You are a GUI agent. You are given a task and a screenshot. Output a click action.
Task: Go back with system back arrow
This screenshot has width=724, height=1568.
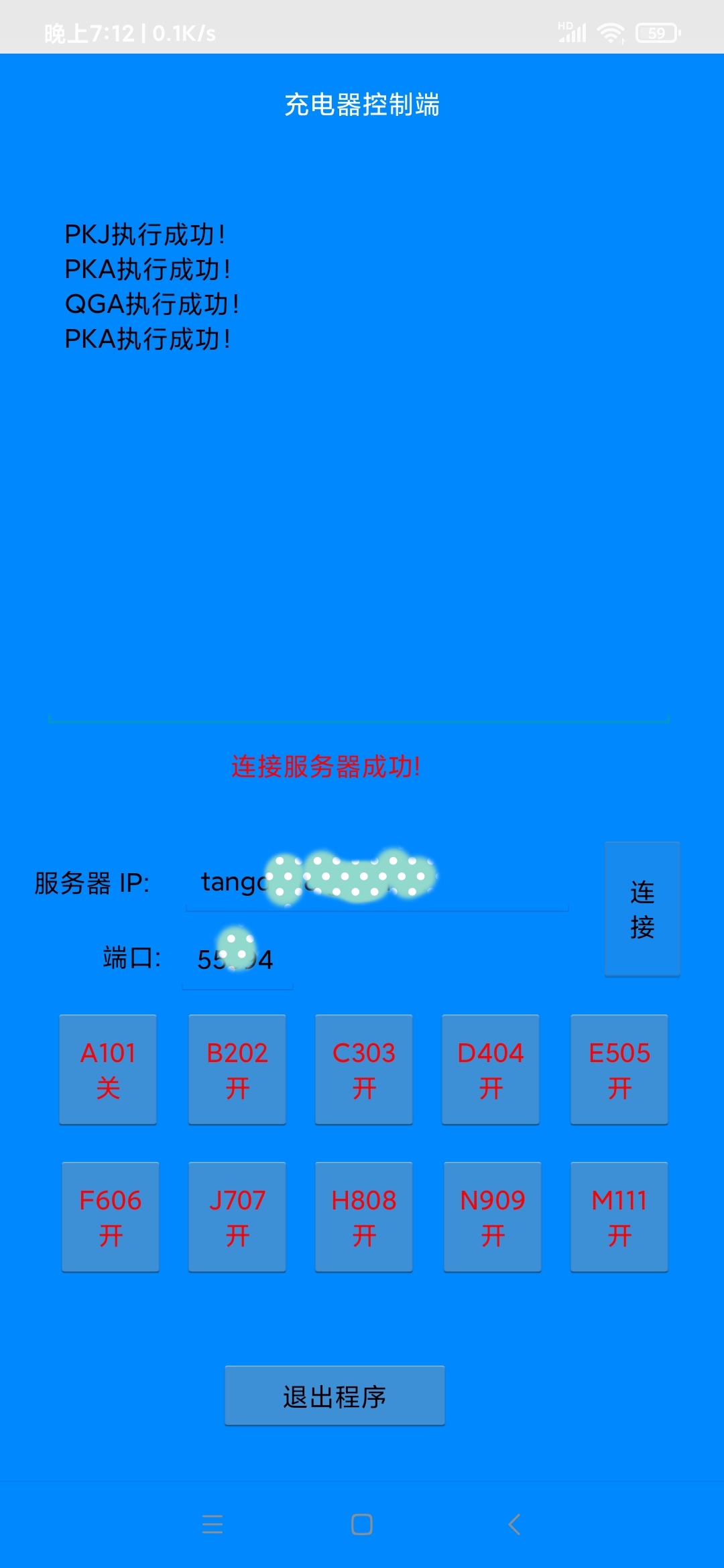click(x=514, y=1524)
